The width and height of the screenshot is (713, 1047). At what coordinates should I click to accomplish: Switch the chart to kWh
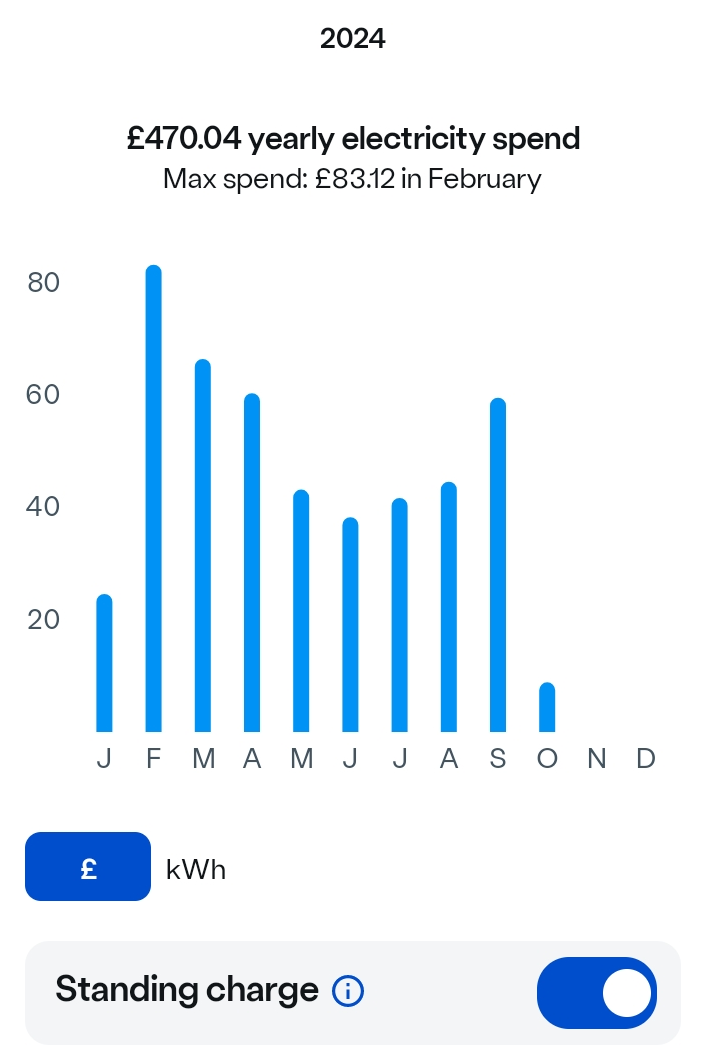coord(196,869)
